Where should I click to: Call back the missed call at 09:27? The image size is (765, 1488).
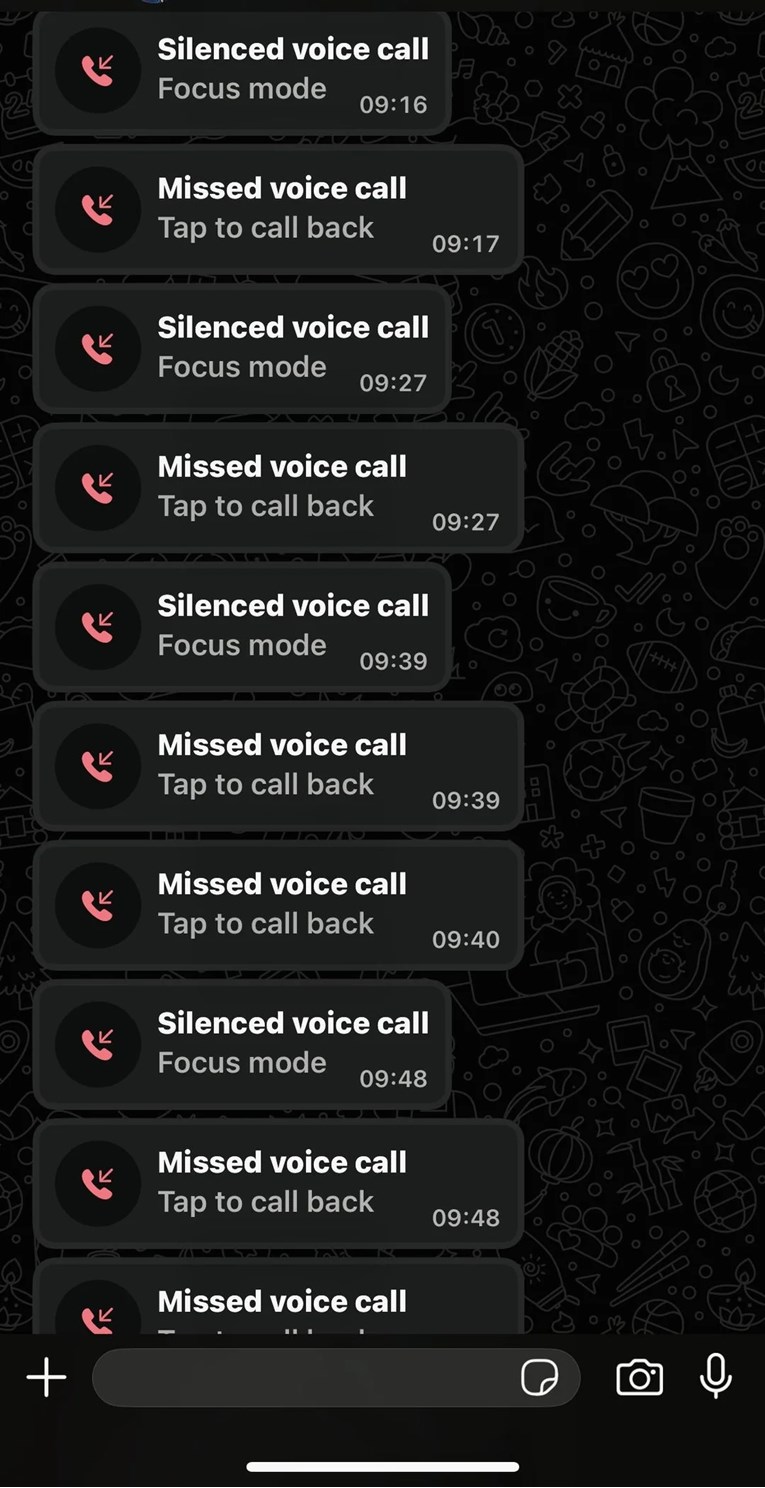tap(278, 487)
